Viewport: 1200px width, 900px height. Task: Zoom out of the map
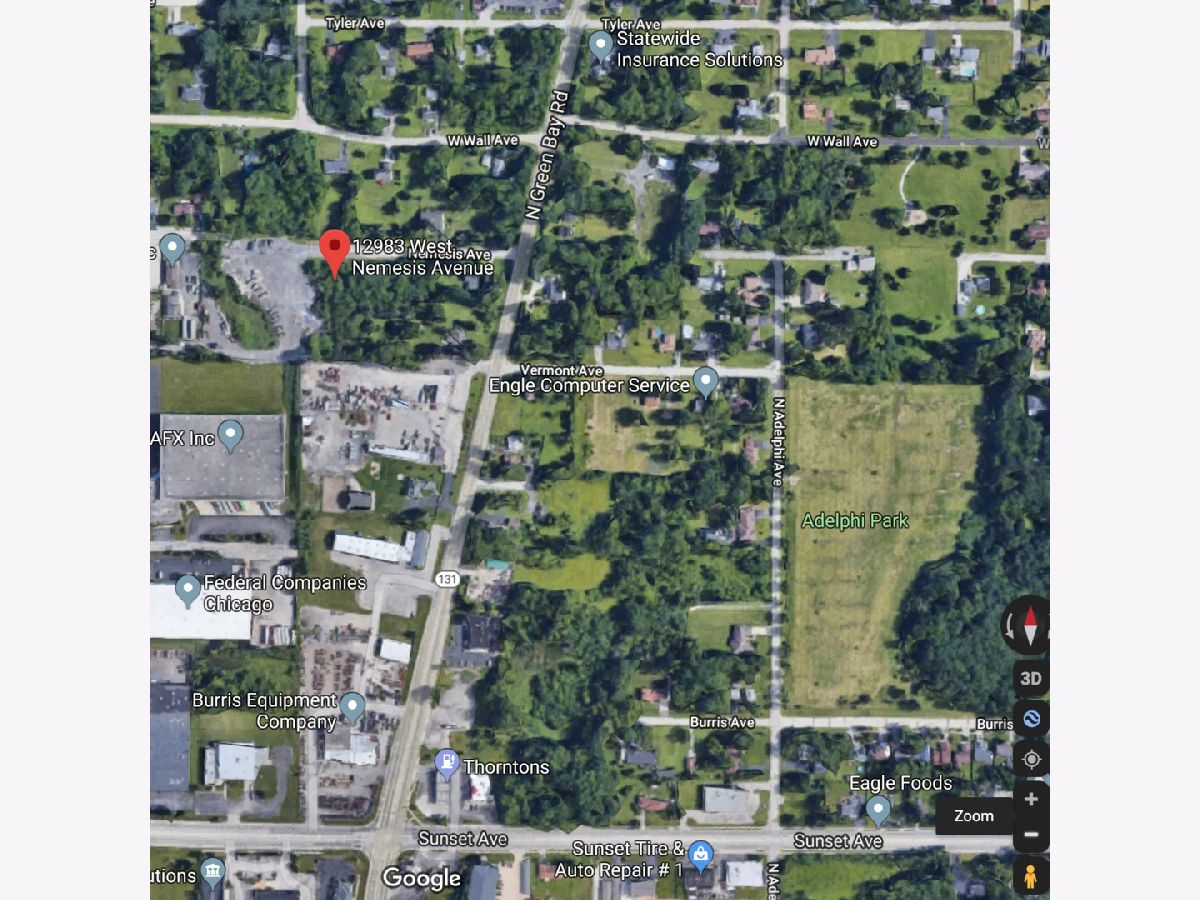click(x=1031, y=835)
